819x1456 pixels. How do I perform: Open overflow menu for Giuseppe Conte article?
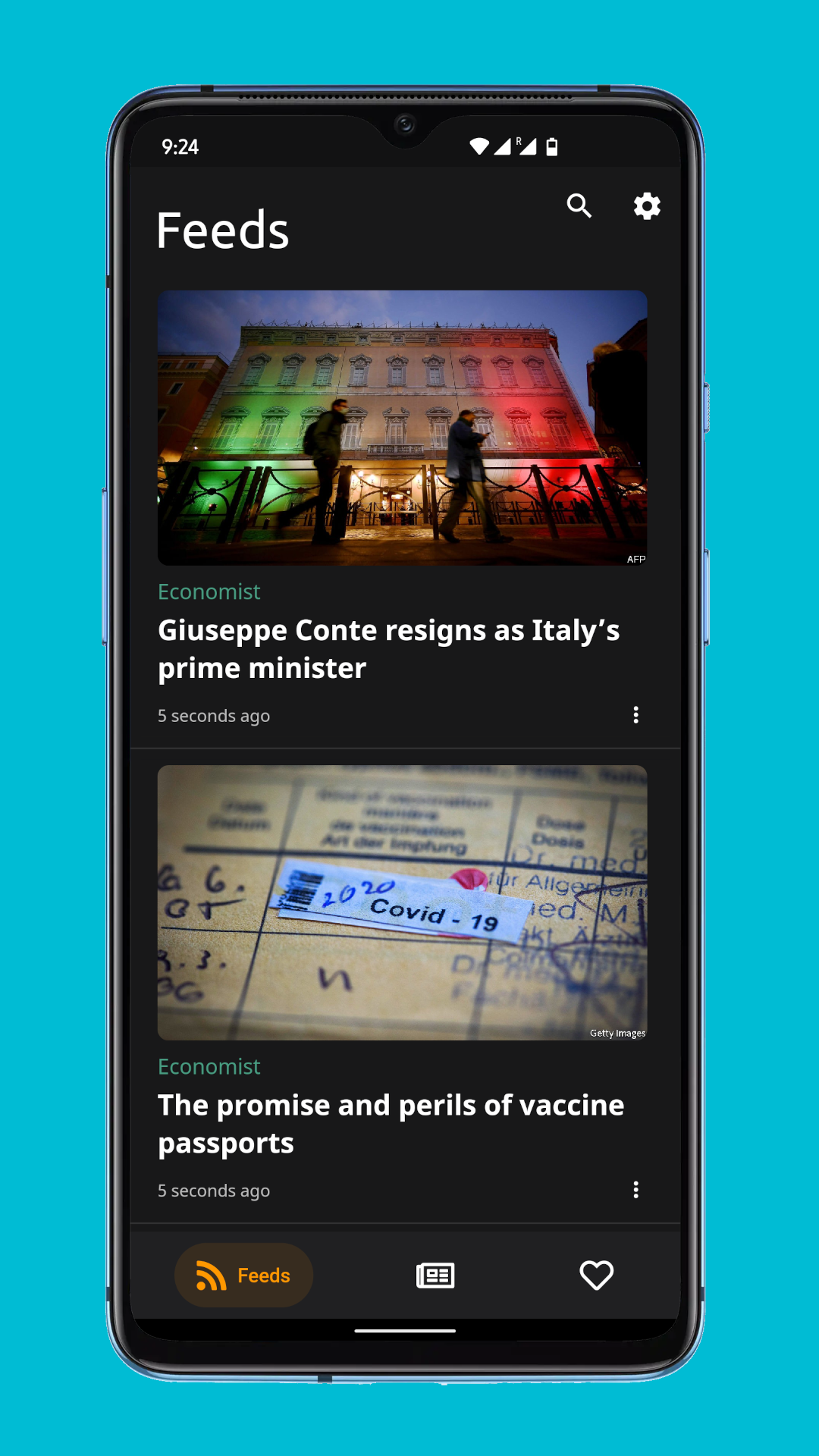(635, 715)
